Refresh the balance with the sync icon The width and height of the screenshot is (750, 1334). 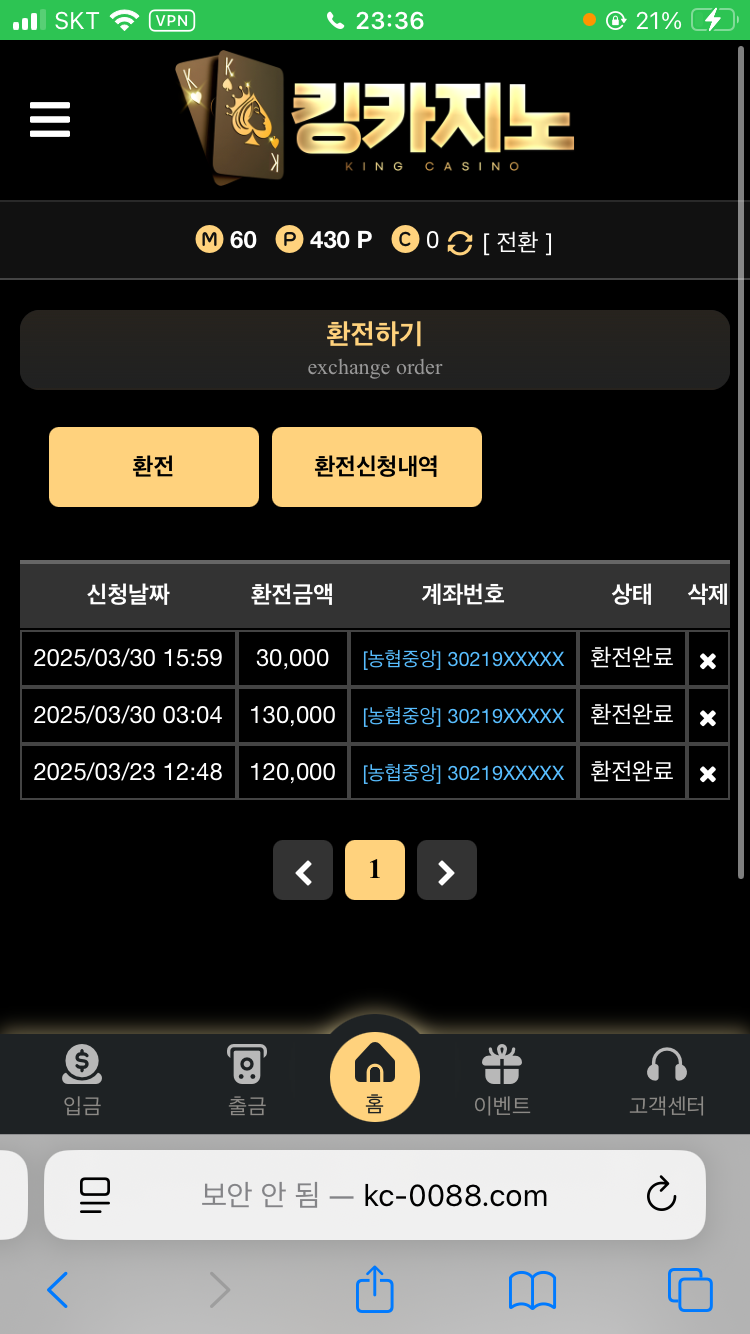point(459,242)
